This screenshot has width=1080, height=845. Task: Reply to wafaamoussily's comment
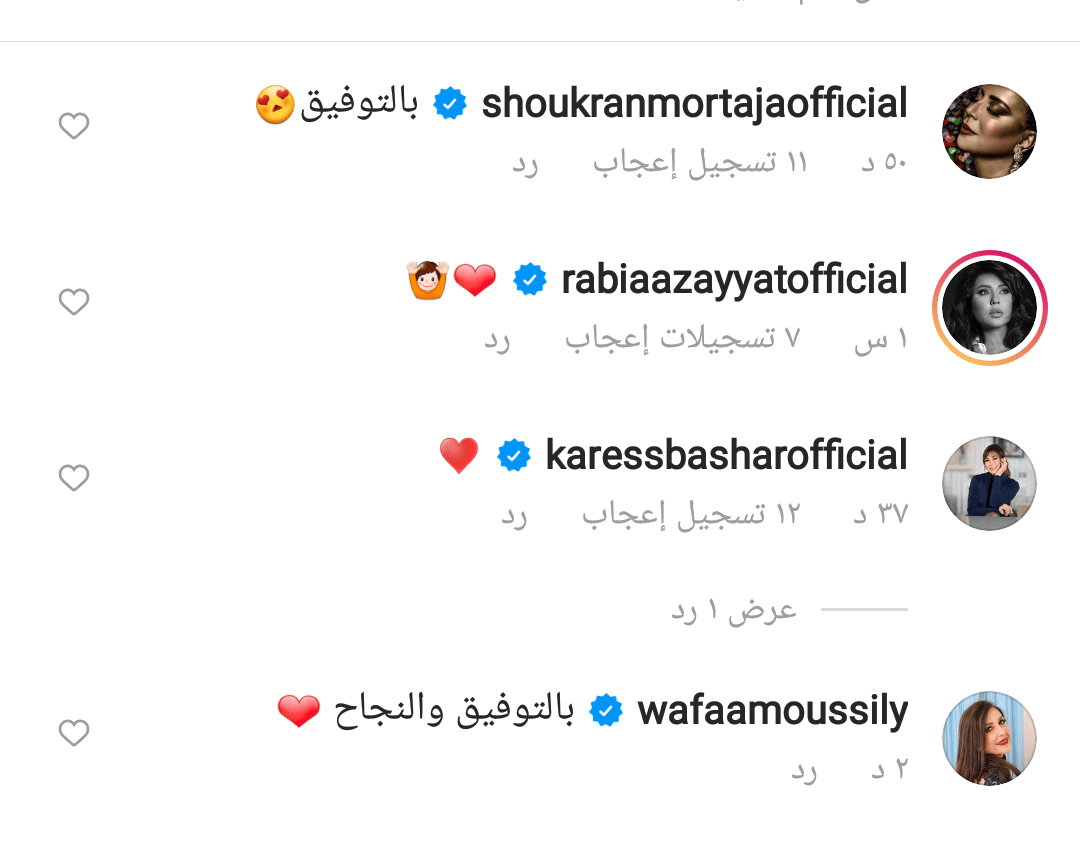[804, 771]
